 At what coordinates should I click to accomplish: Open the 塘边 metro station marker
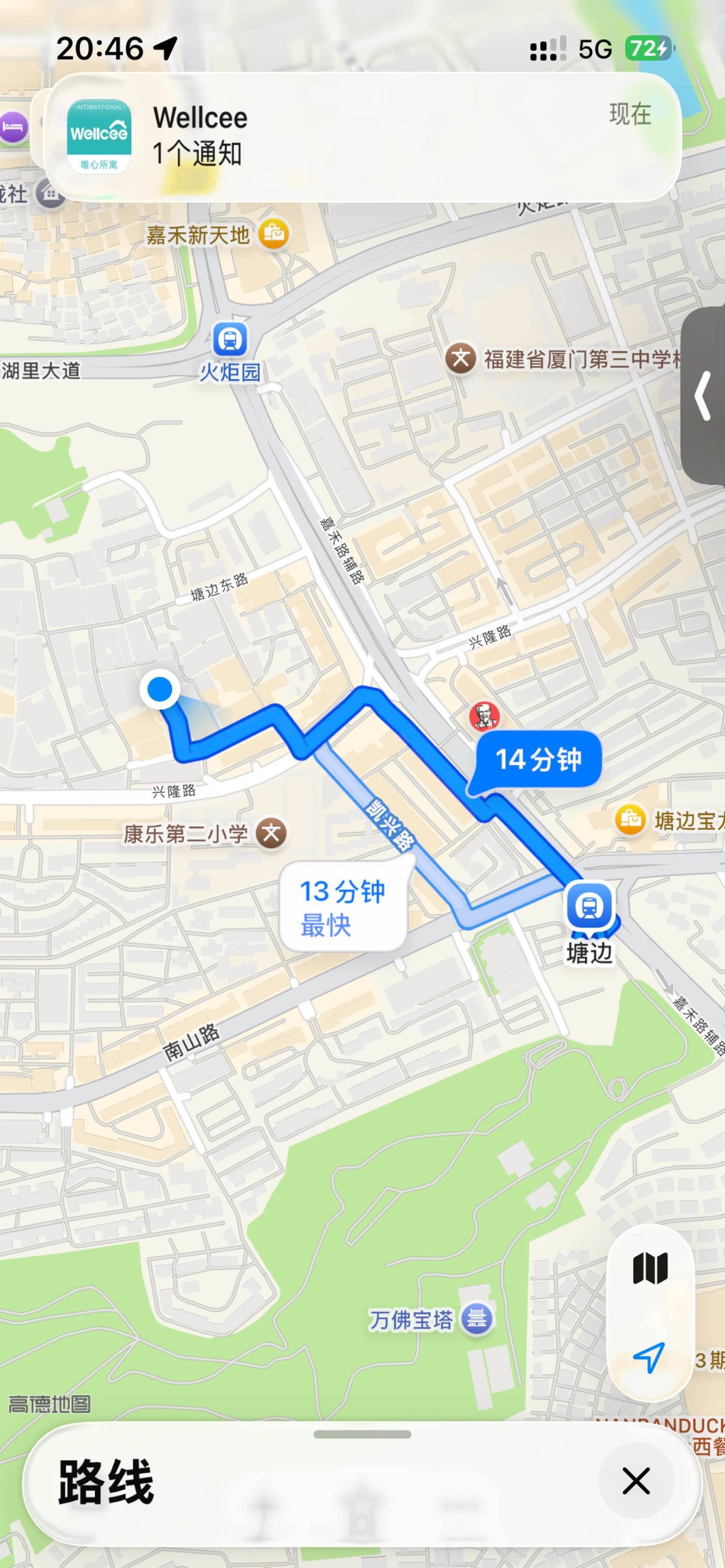tap(589, 907)
